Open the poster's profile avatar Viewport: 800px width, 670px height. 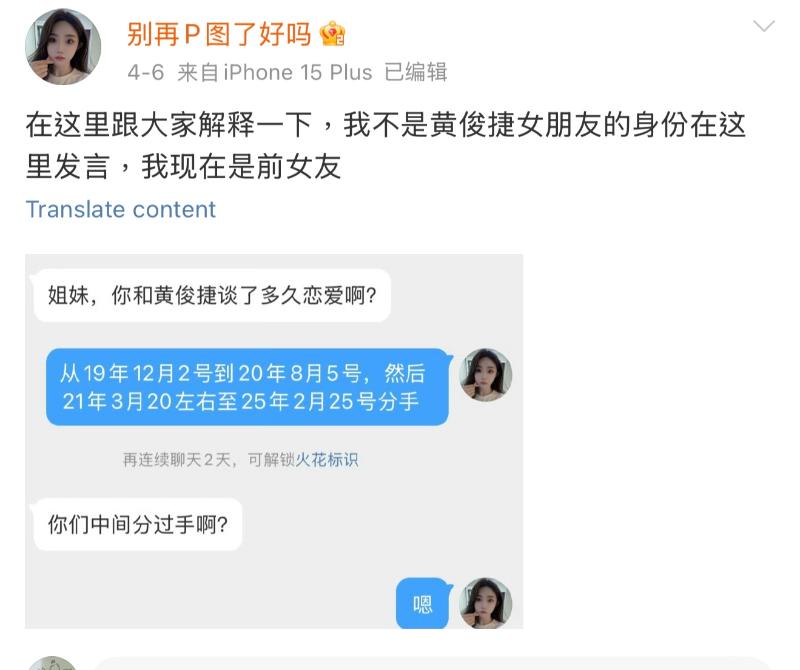[62, 47]
